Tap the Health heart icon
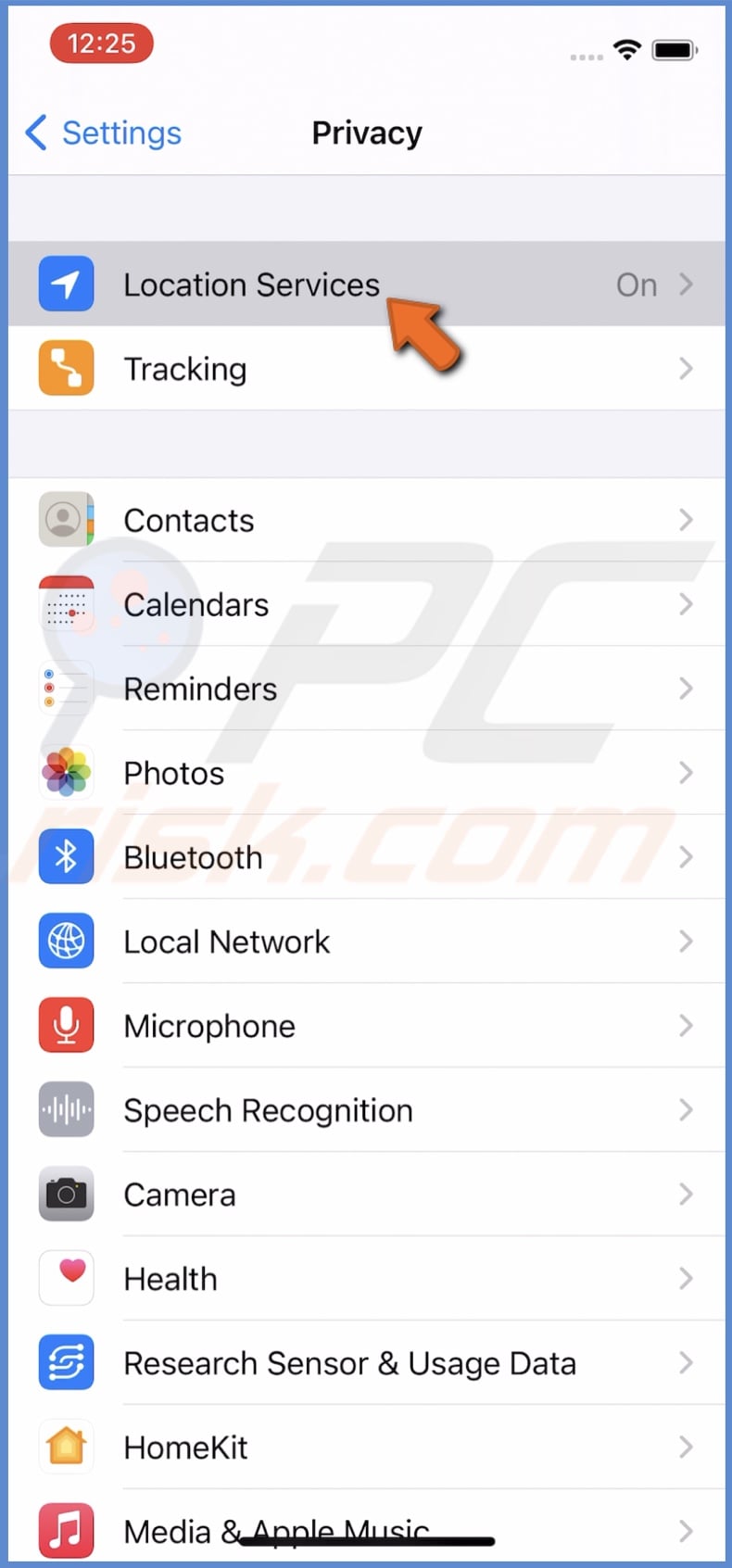The height and width of the screenshot is (1568, 732). (x=66, y=1278)
